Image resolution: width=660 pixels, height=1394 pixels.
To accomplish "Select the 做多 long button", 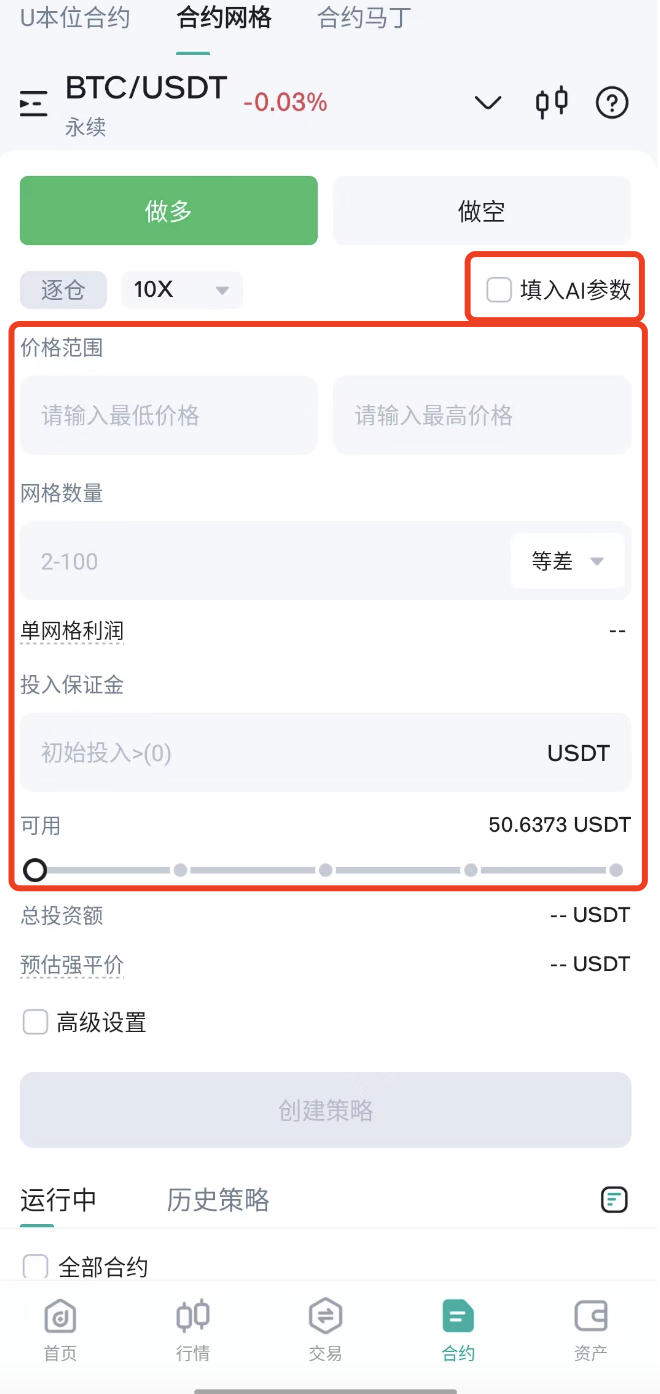I will 168,211.
